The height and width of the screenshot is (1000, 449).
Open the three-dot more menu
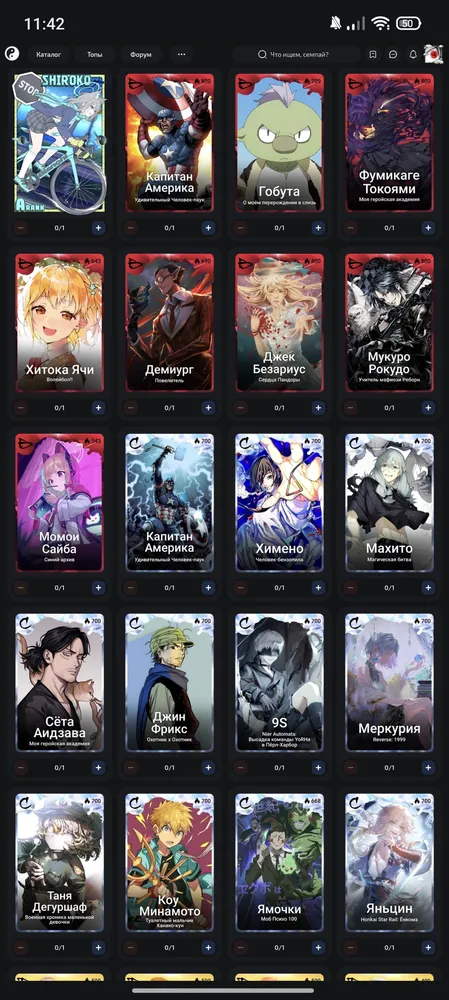[182, 55]
